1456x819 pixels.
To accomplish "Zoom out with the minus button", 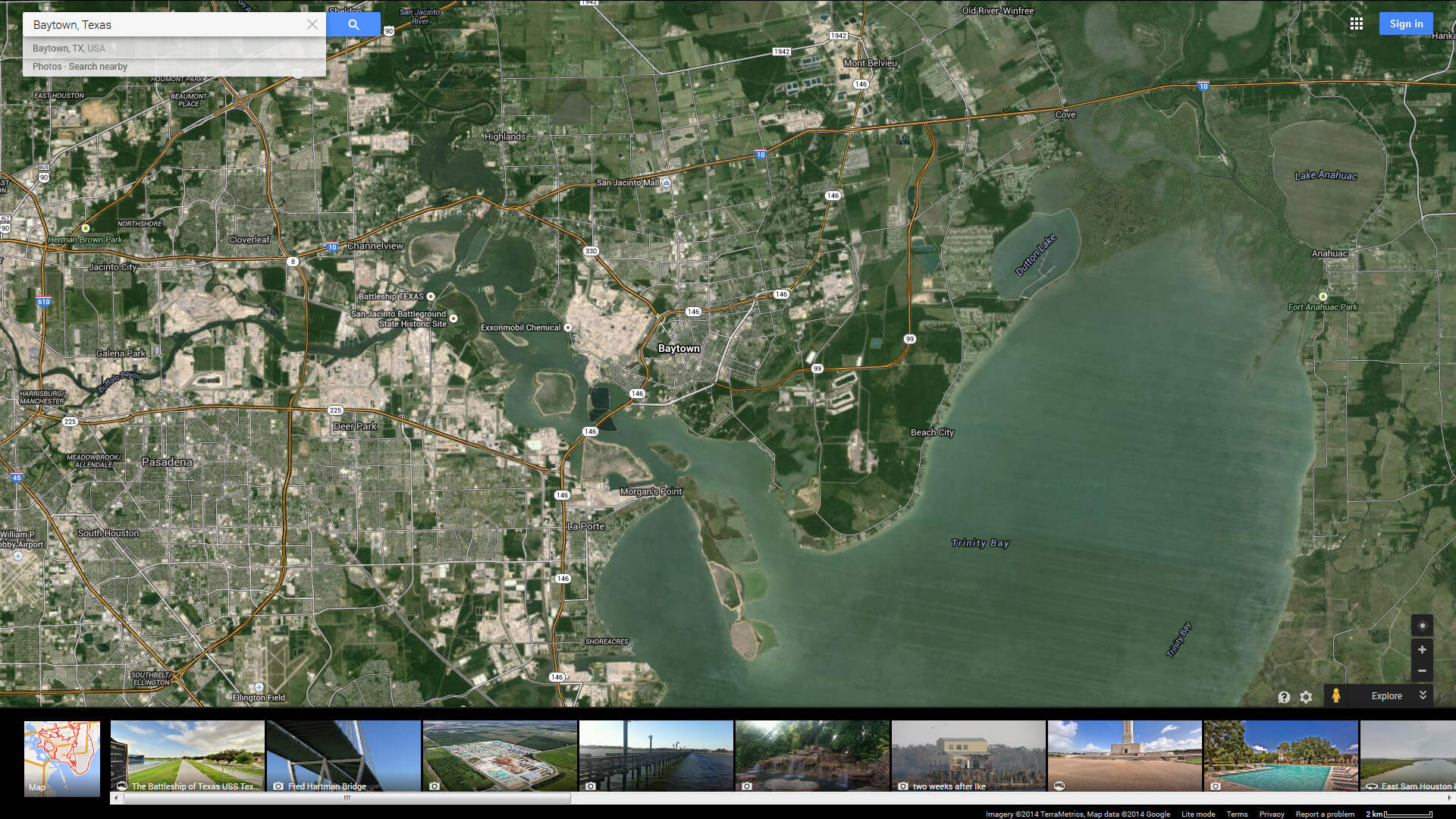I will [x=1422, y=671].
